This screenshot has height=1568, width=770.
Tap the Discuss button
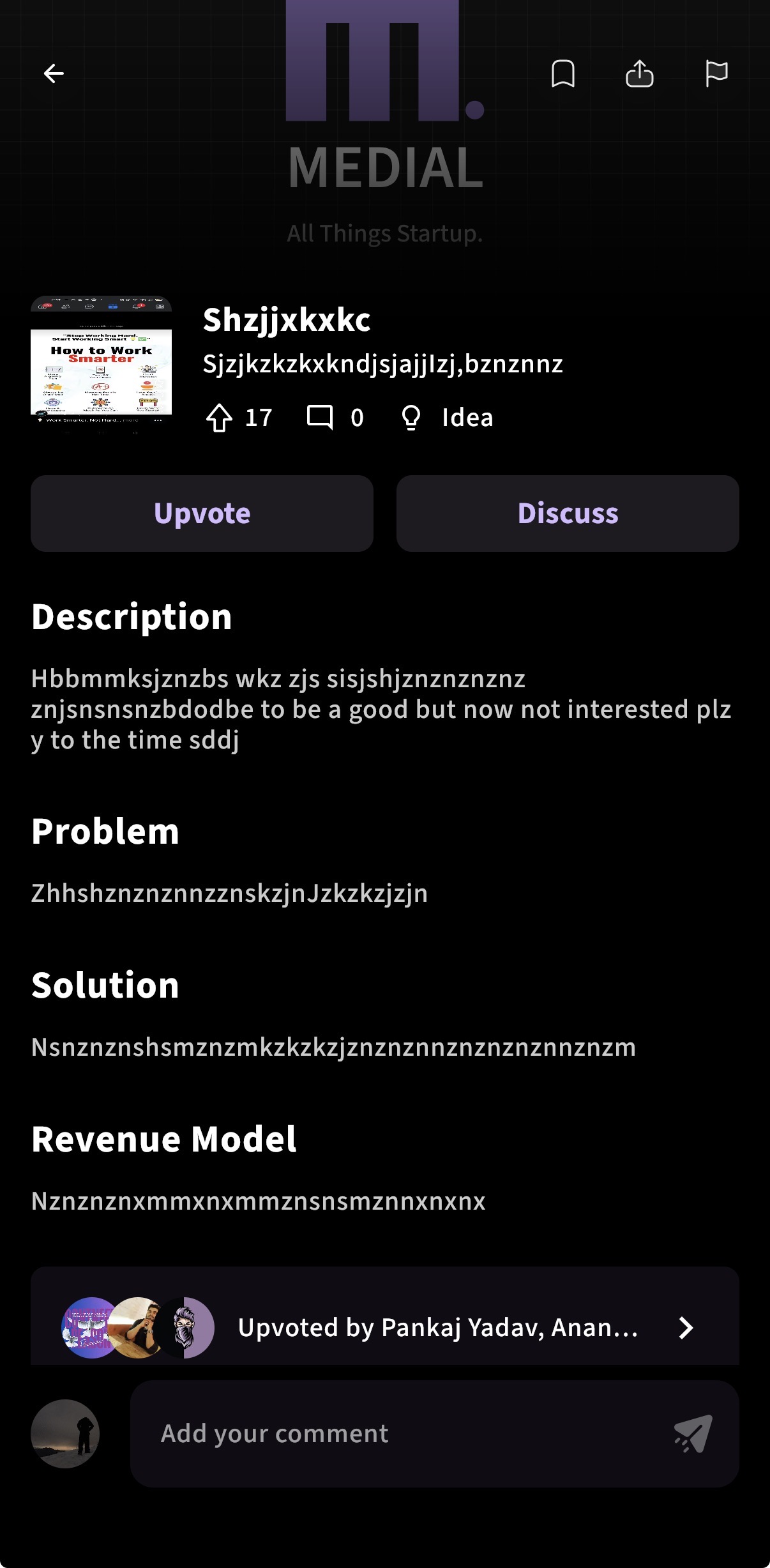(x=568, y=514)
